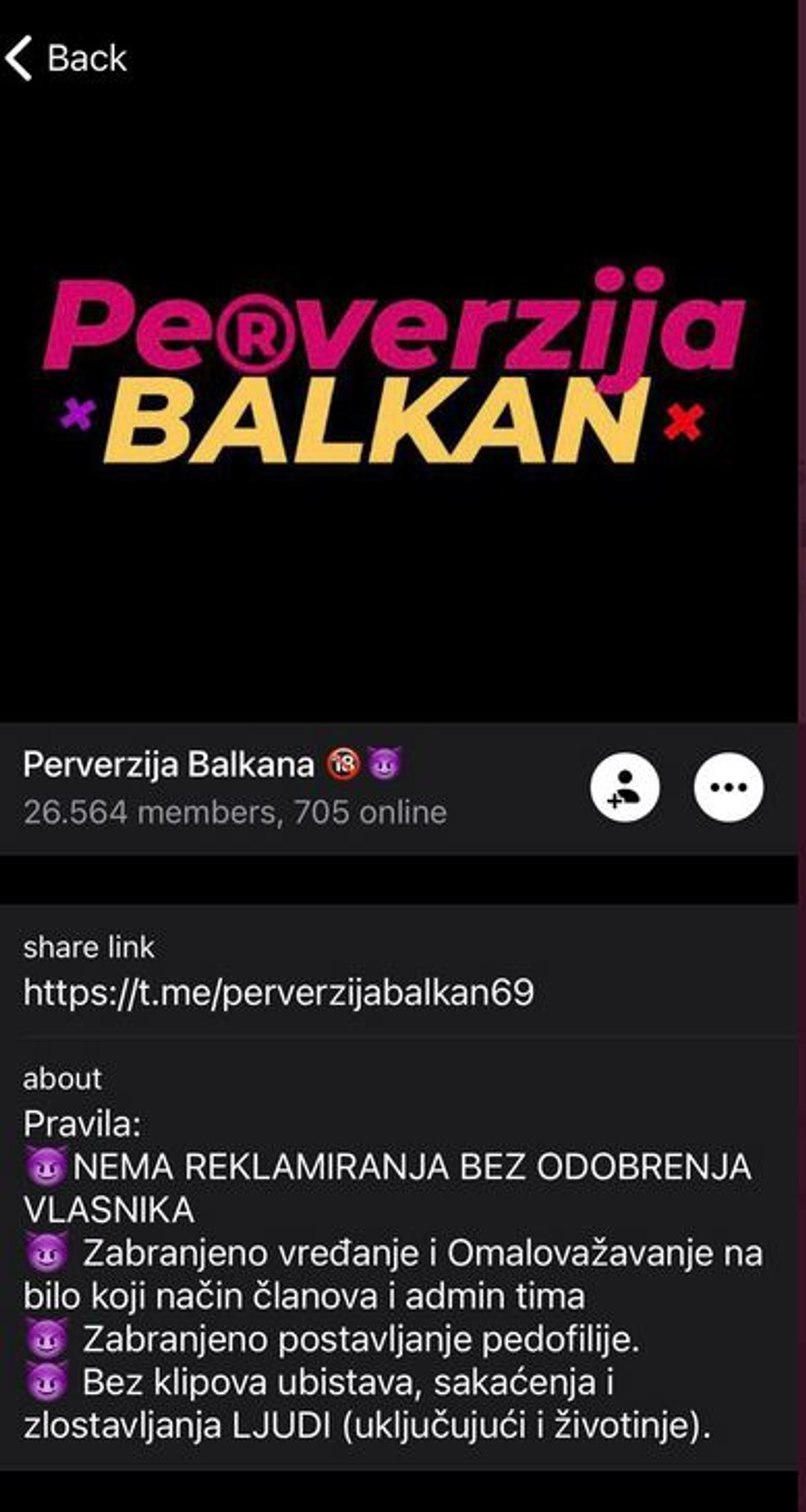Open the t.me/perverzijabalkan69 share link
This screenshot has width=806, height=1512.
[x=278, y=992]
